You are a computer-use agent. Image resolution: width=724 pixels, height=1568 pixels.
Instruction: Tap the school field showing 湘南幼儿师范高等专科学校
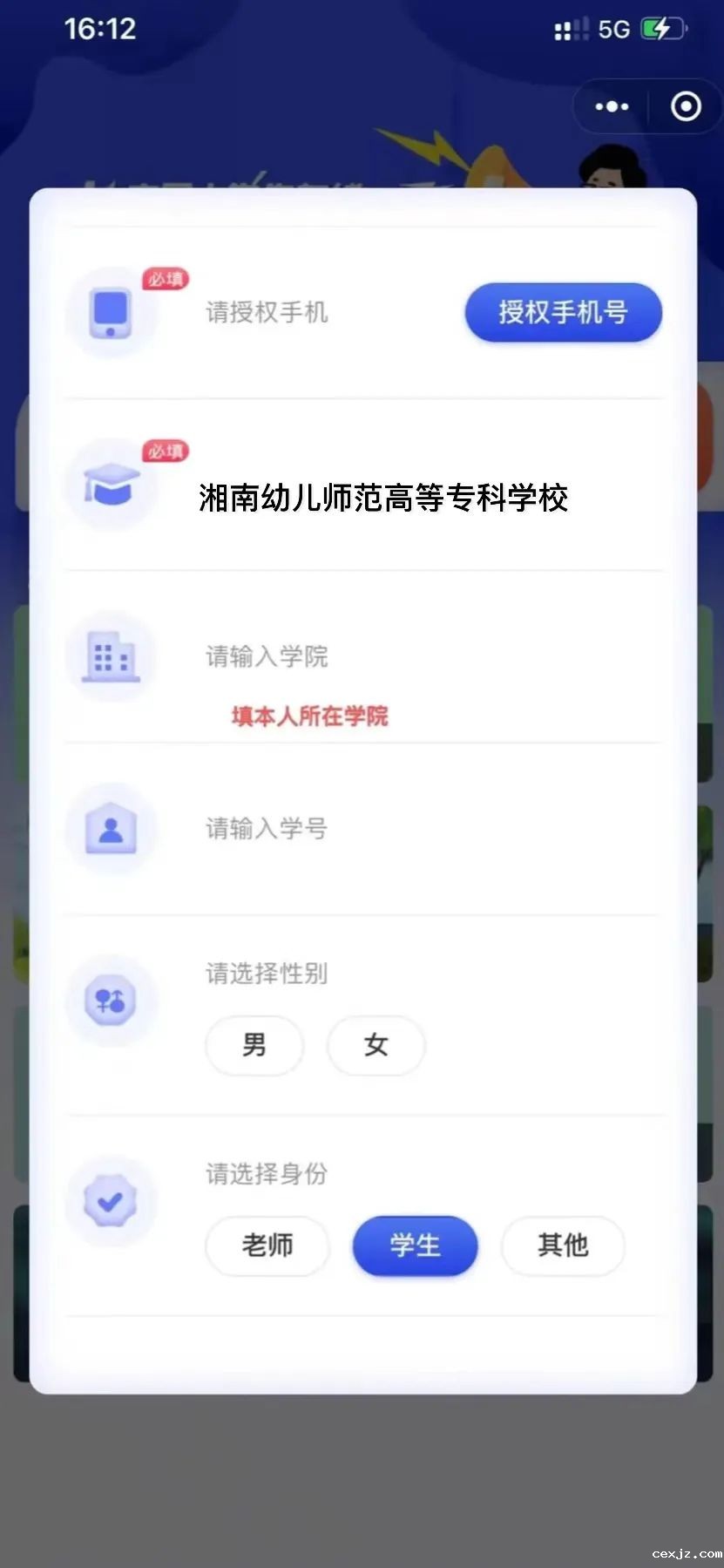click(383, 498)
